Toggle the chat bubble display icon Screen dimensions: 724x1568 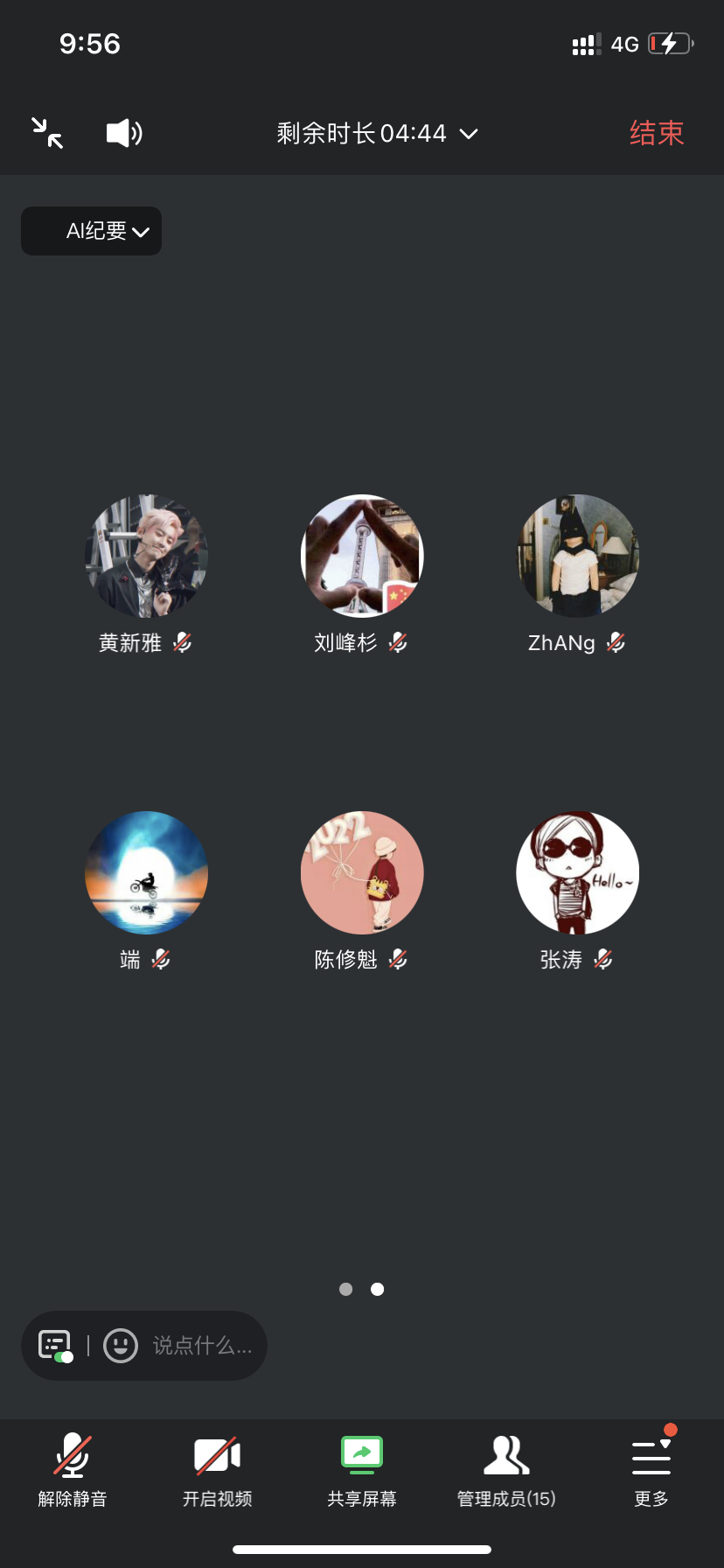click(55, 1346)
